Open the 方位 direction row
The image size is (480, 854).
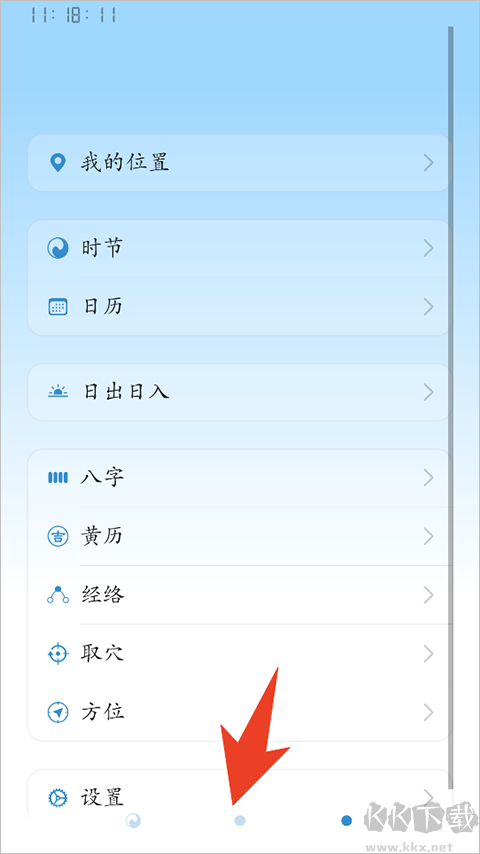239,712
